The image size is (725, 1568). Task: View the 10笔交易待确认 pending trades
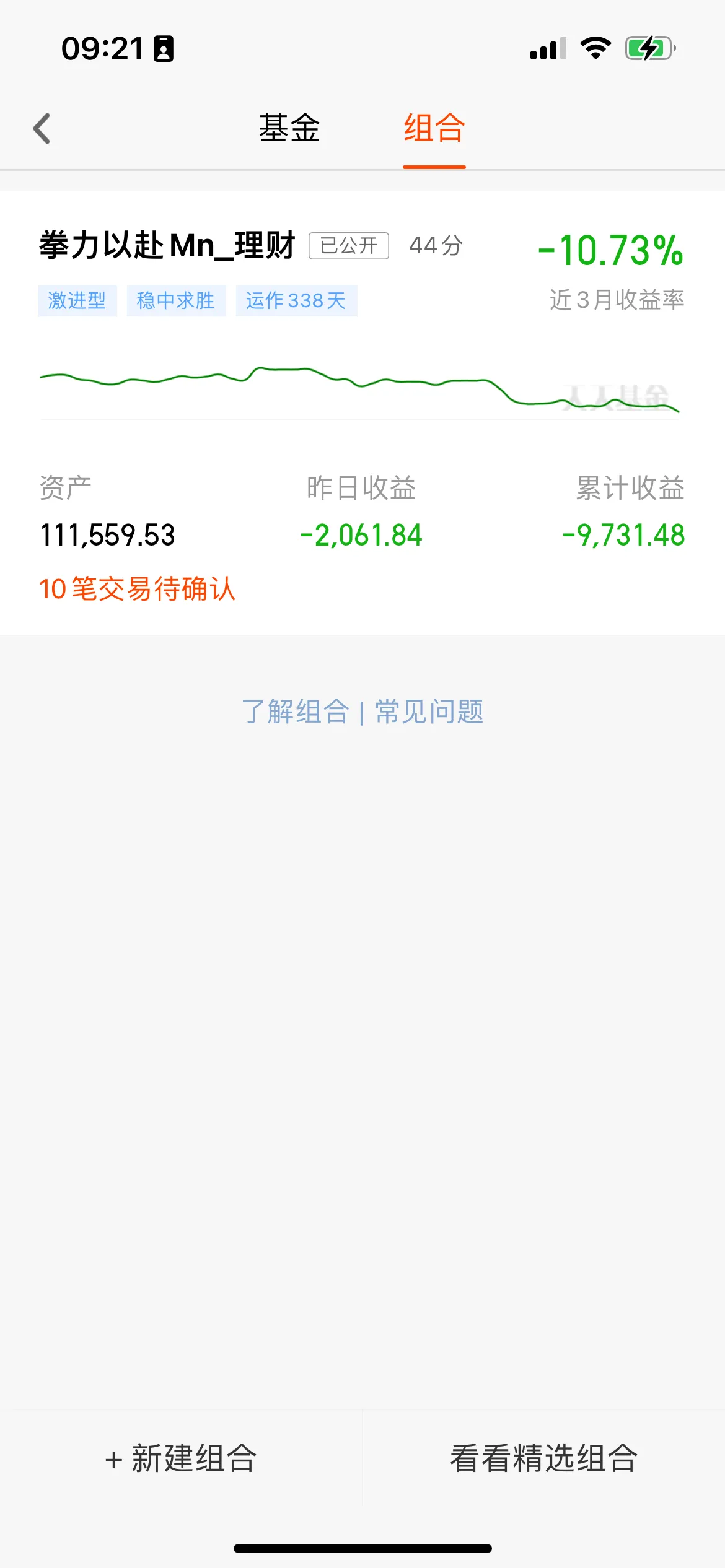pyautogui.click(x=137, y=589)
